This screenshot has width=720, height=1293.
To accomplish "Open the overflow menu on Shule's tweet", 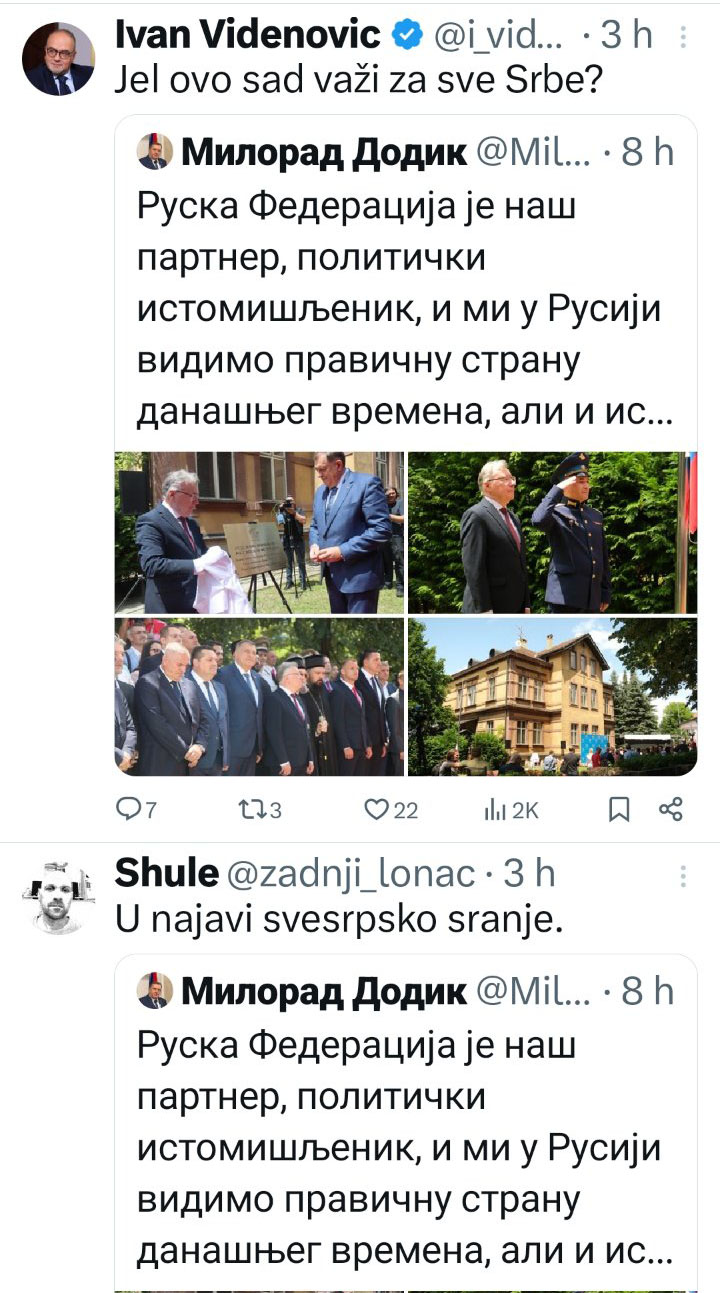I will tap(683, 876).
